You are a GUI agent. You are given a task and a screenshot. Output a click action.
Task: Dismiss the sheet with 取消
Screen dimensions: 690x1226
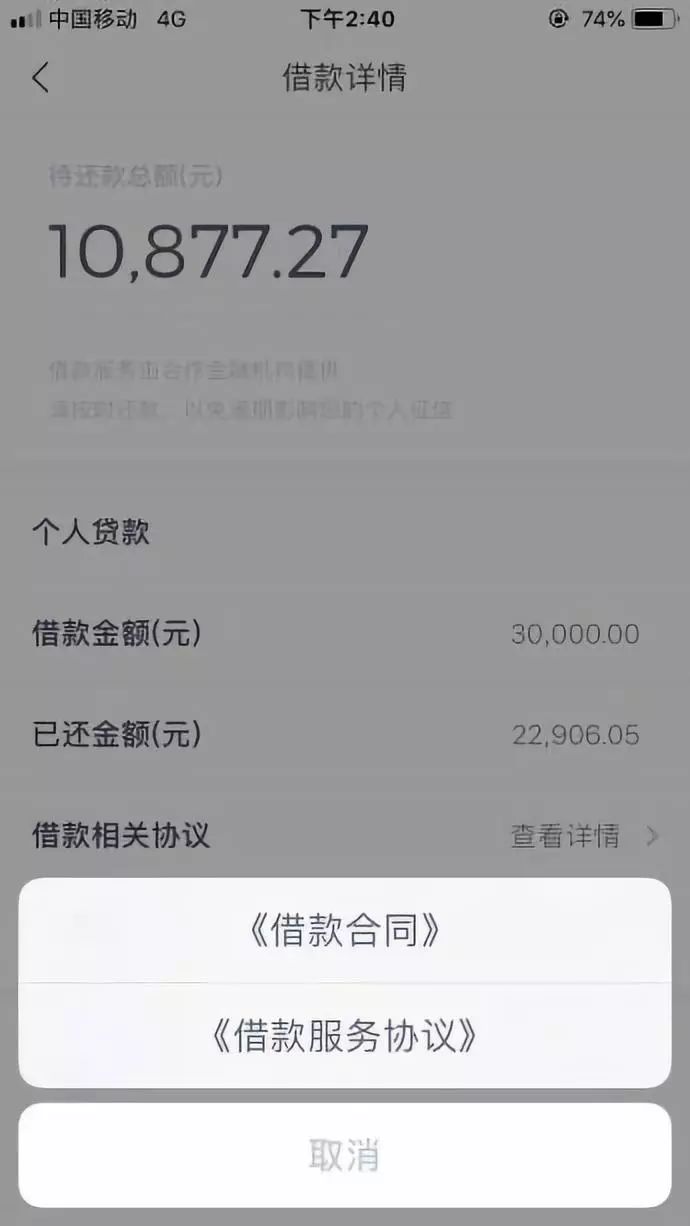pyautogui.click(x=344, y=1156)
